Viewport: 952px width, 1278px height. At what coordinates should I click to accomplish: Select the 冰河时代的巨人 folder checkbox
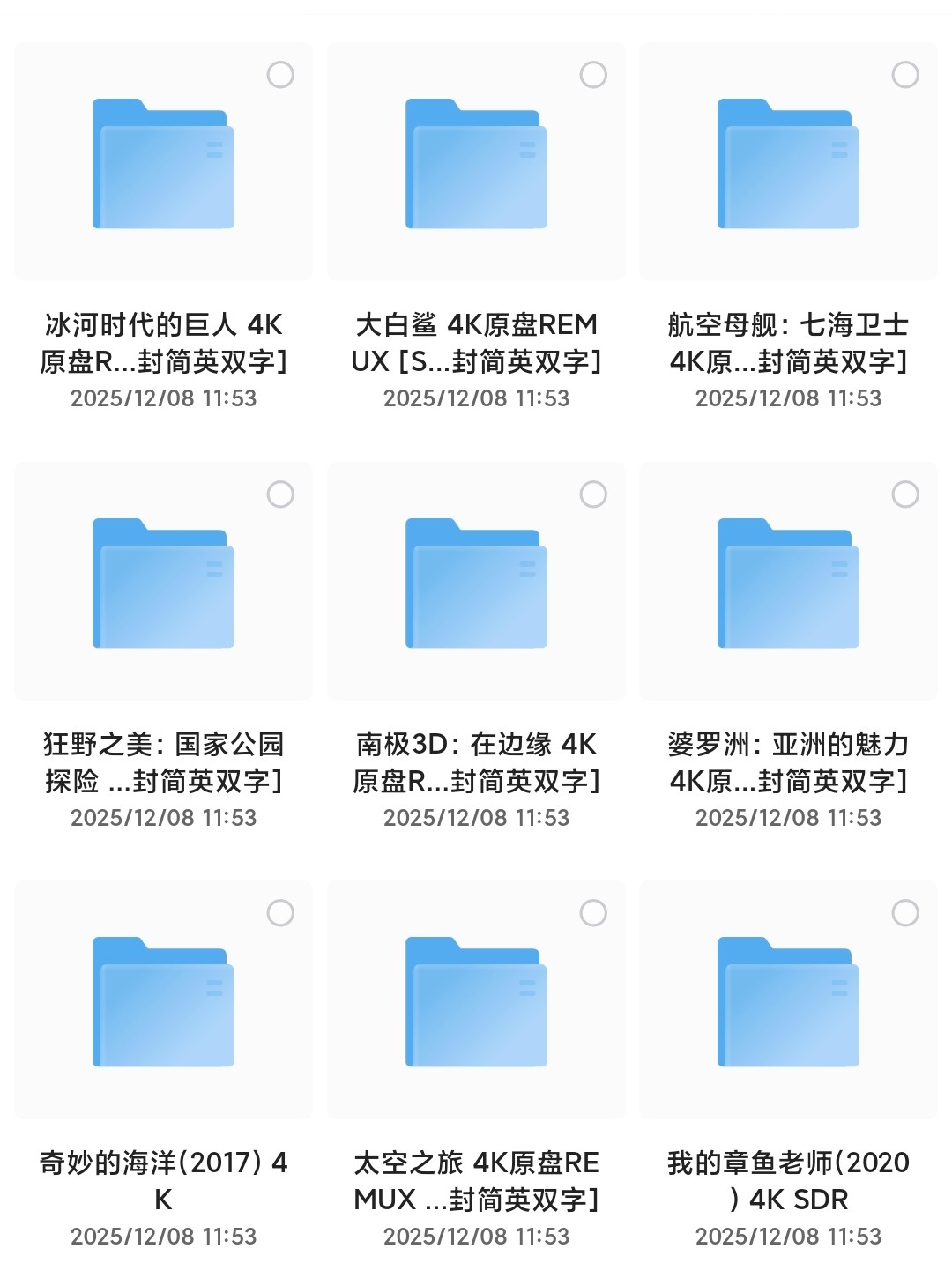point(280,75)
